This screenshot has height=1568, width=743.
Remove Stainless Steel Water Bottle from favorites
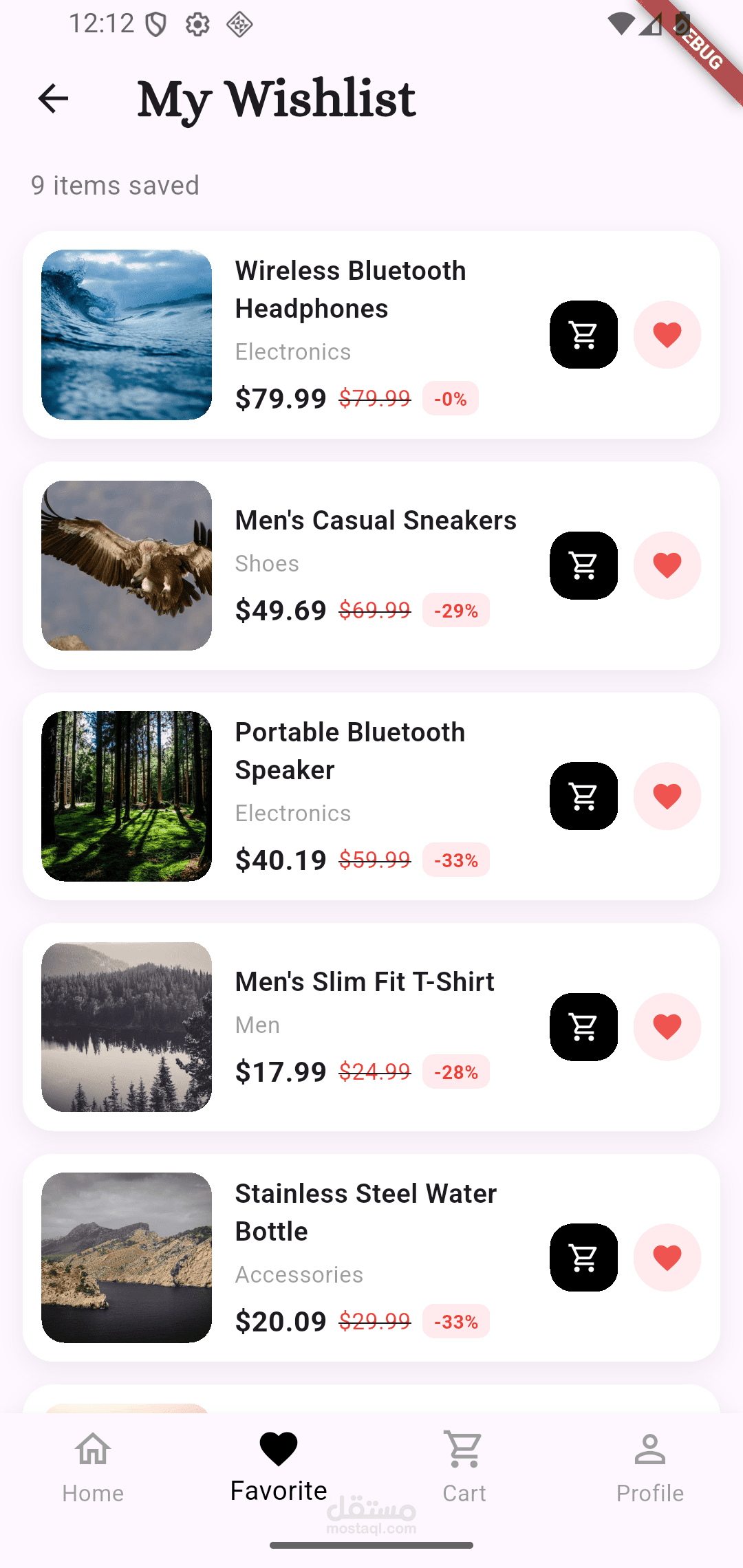point(667,1257)
